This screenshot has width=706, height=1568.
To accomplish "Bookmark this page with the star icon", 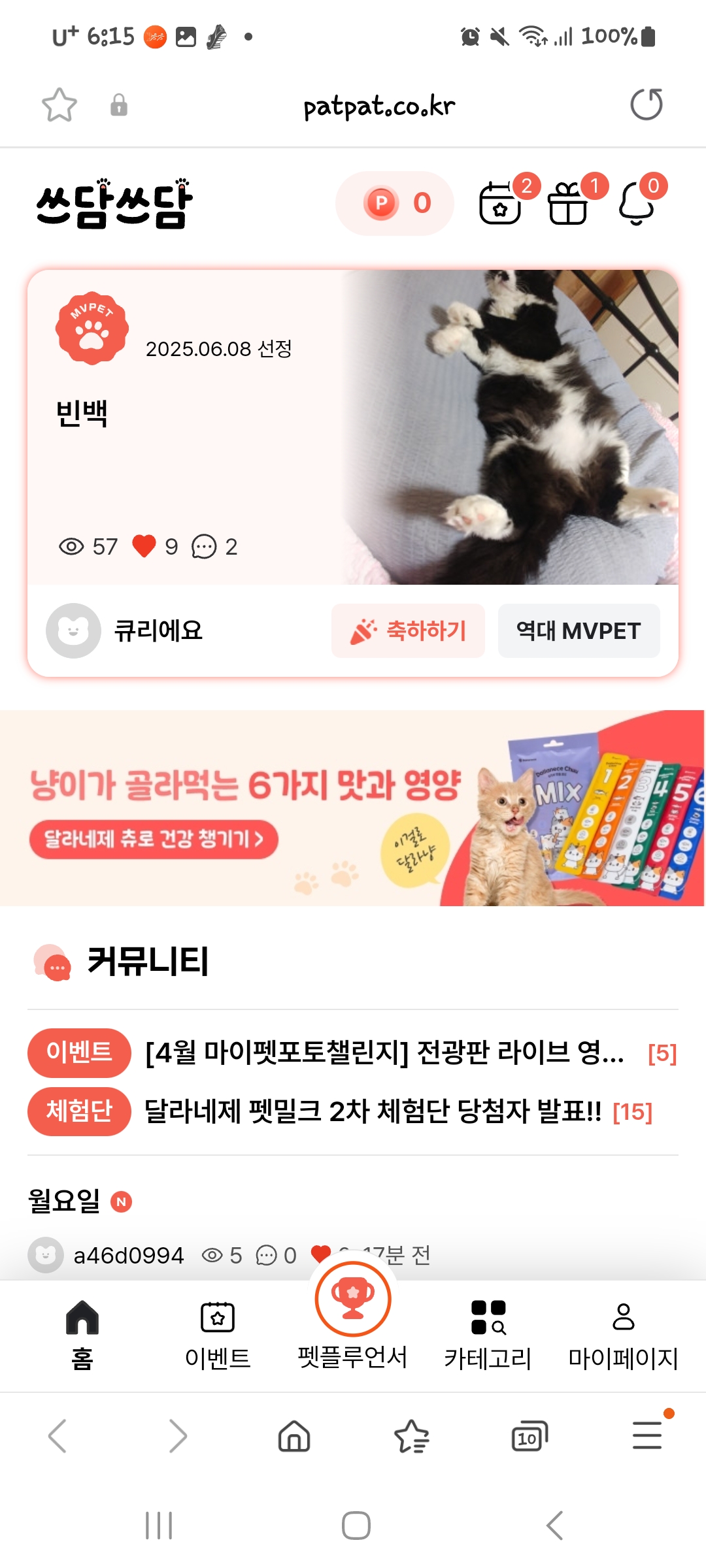I will point(59,105).
